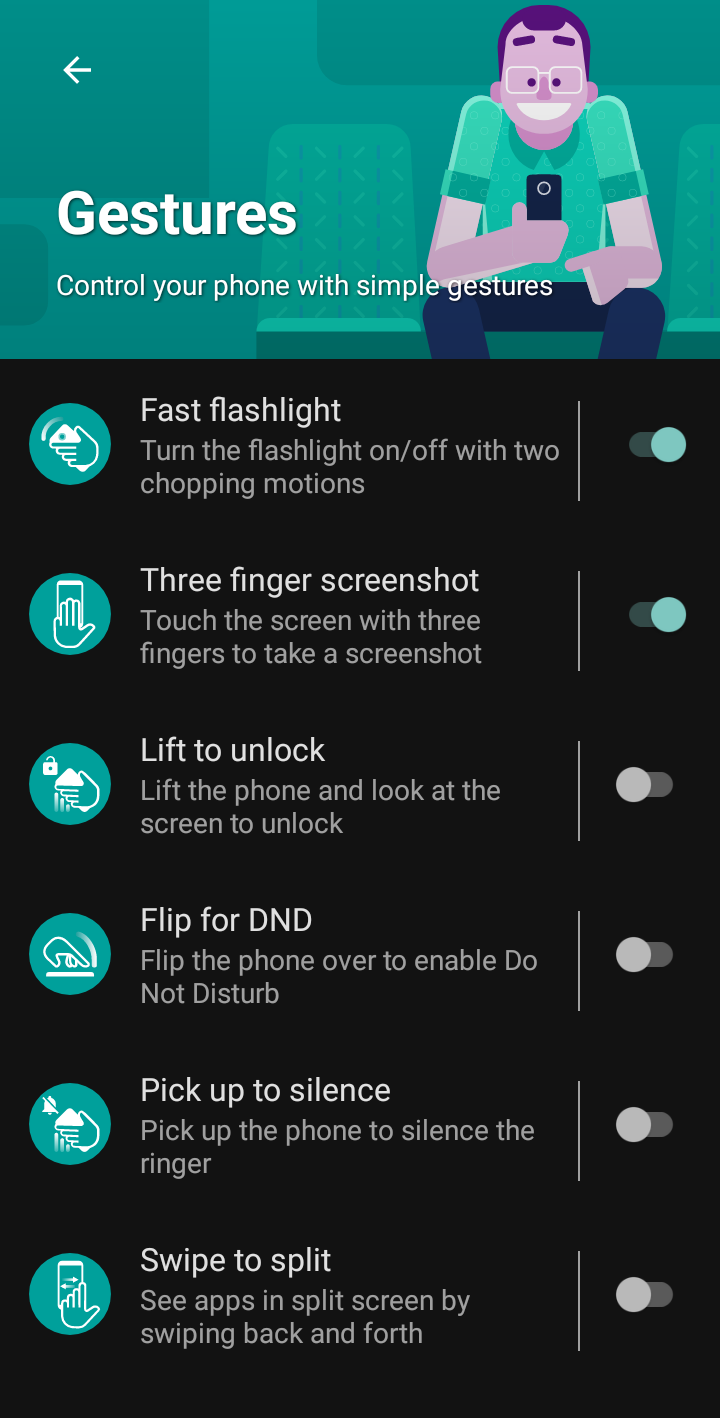The height and width of the screenshot is (1418, 720).
Task: Enable the Lift to unlock switch
Action: click(644, 785)
